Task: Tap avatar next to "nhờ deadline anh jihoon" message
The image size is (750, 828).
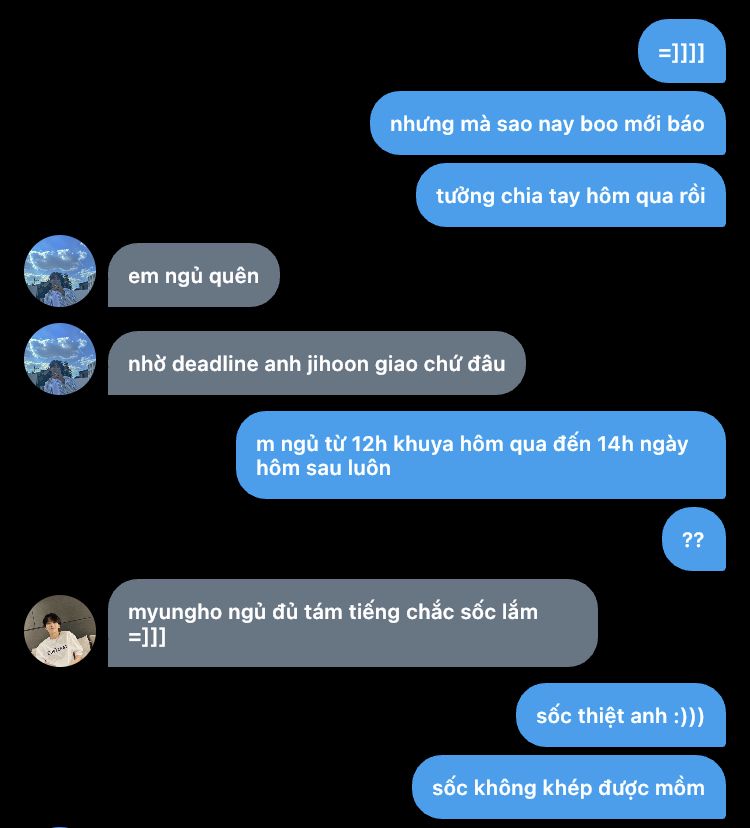Action: coord(60,359)
